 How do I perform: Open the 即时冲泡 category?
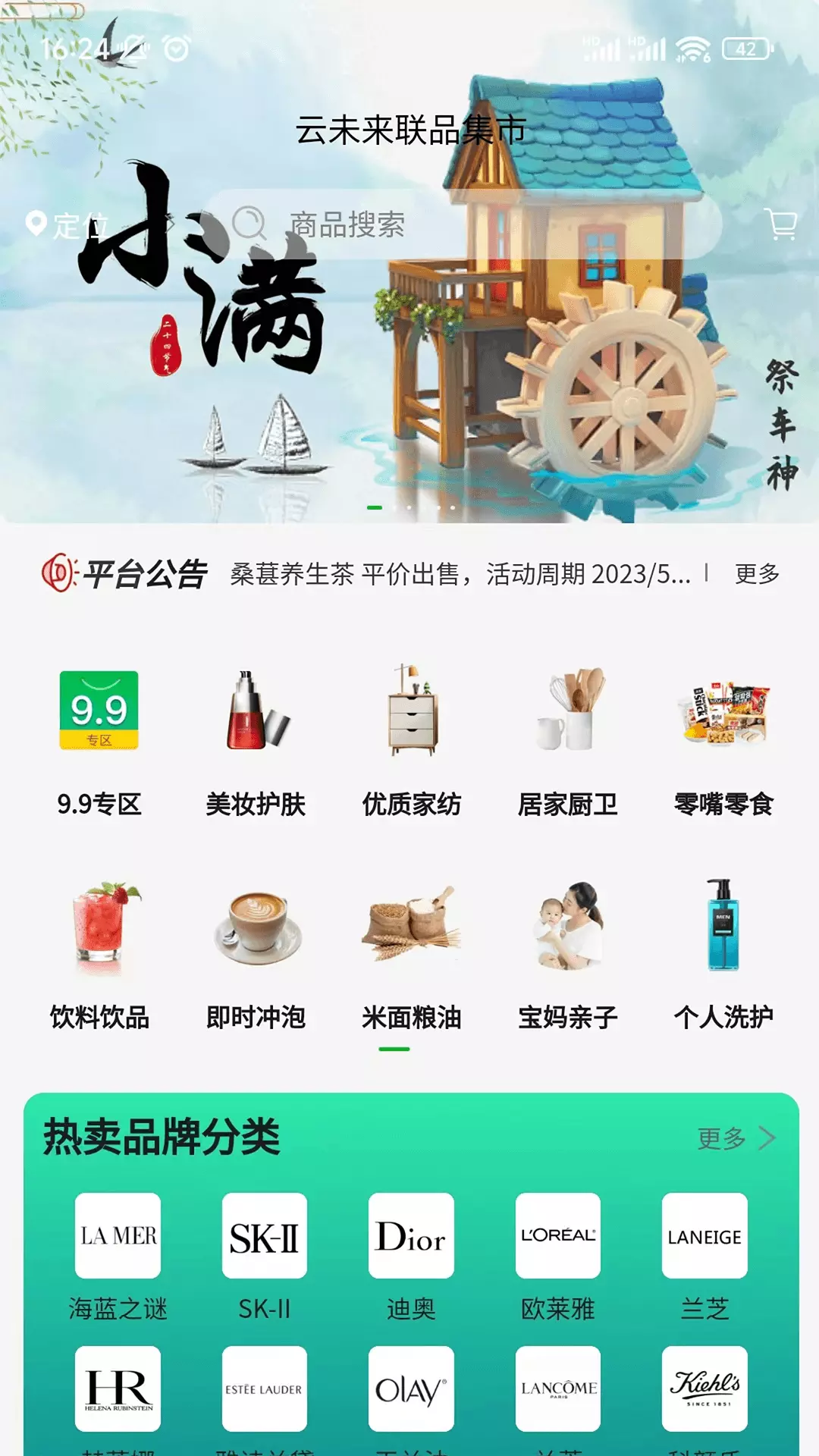click(256, 954)
